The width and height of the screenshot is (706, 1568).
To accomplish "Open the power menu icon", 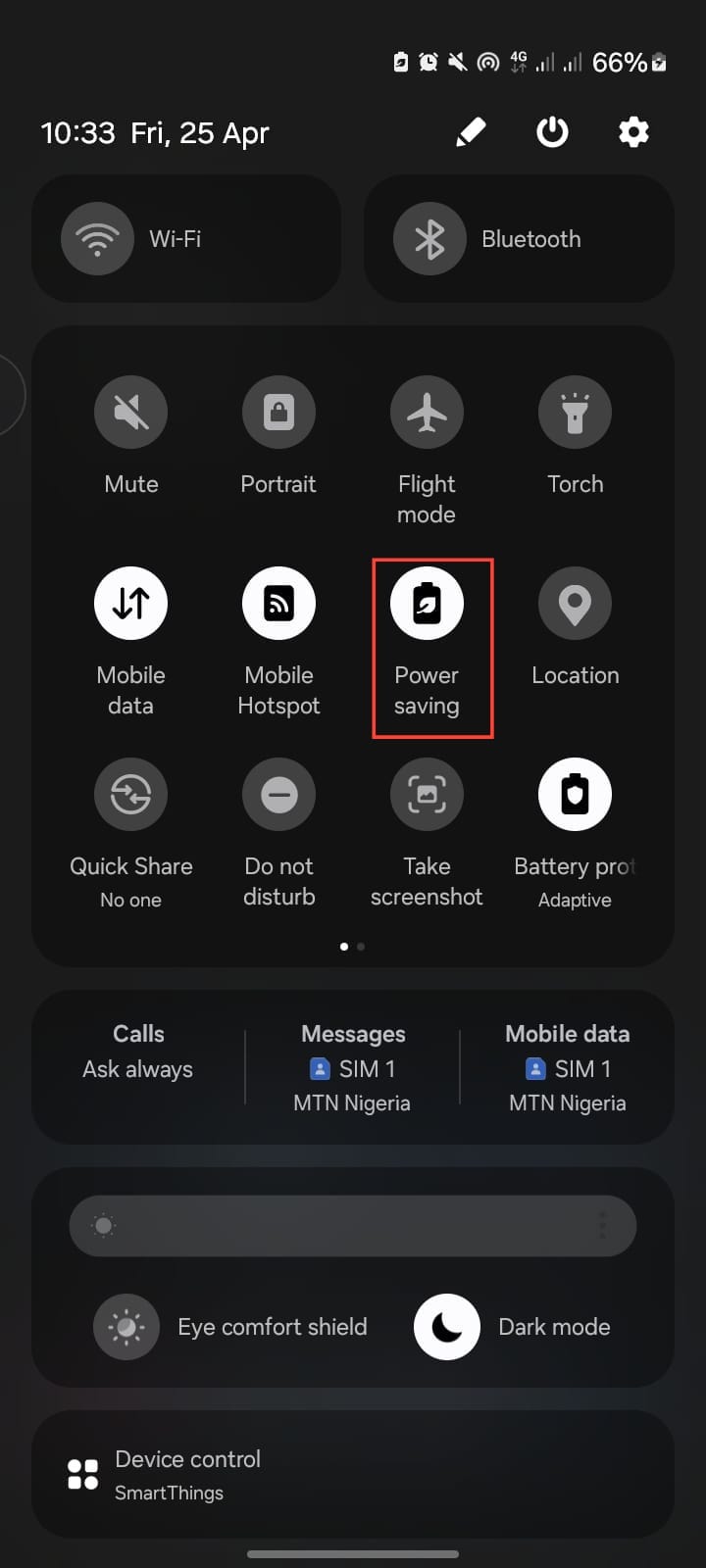I will pos(552,131).
